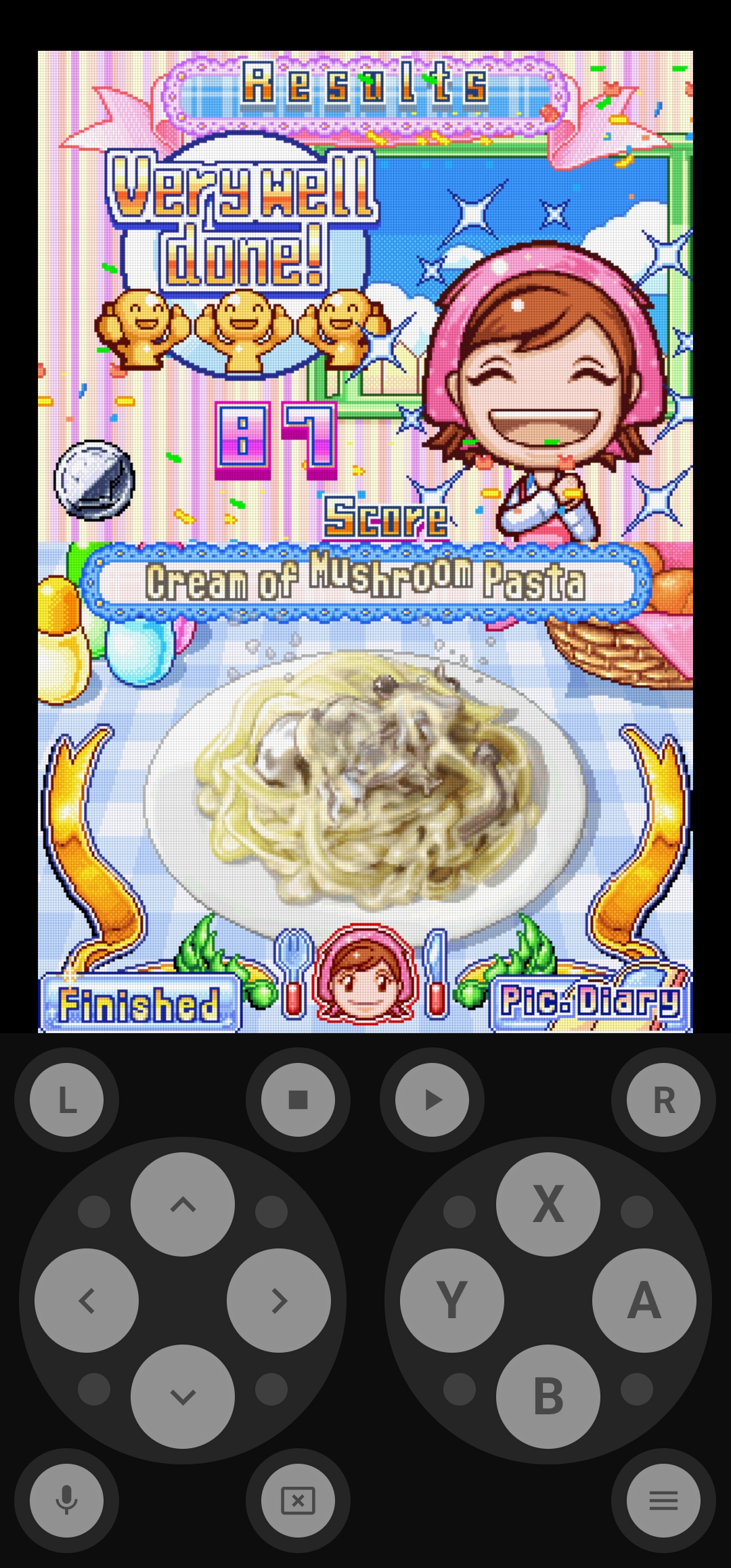Save picture to Diary
The height and width of the screenshot is (1568, 731).
click(589, 1002)
